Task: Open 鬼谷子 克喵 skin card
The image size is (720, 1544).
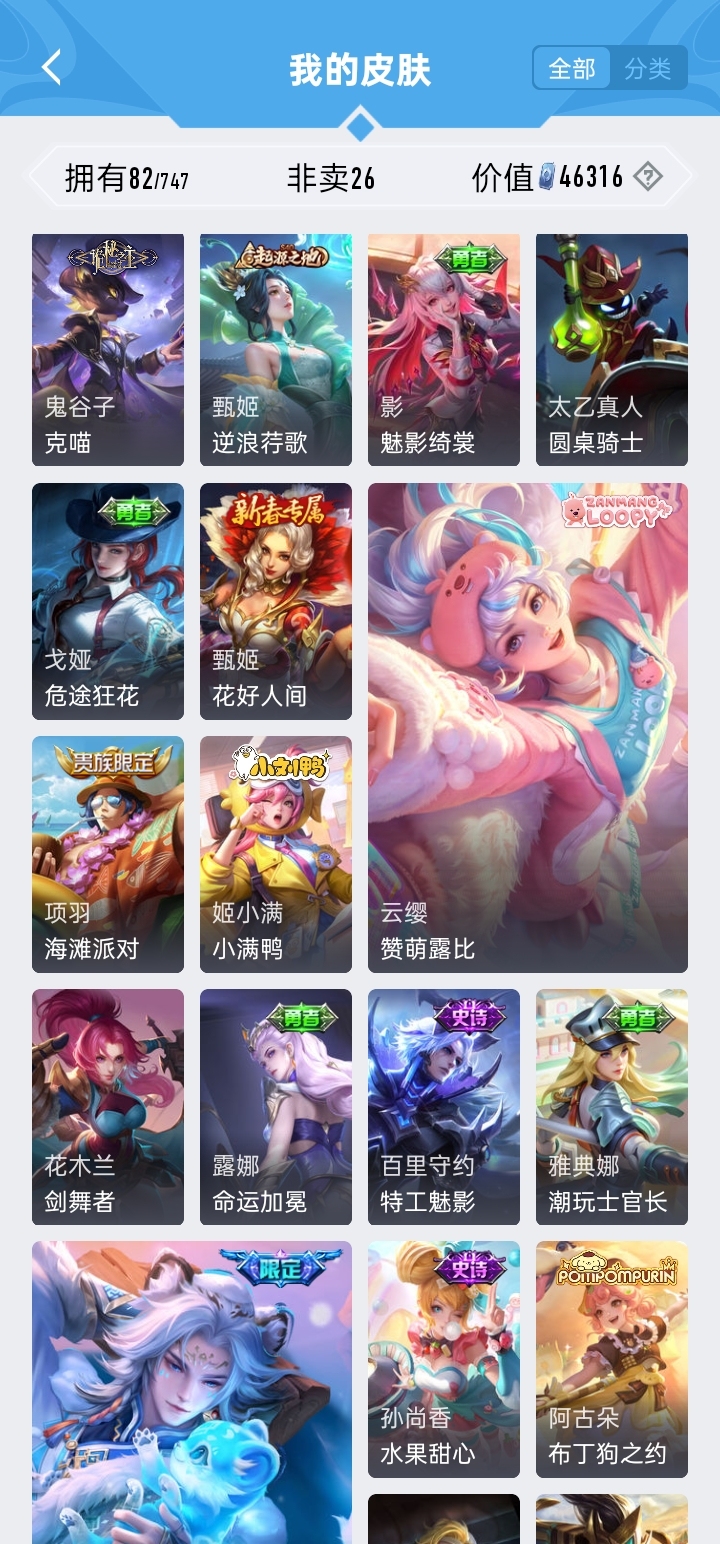Action: [108, 350]
